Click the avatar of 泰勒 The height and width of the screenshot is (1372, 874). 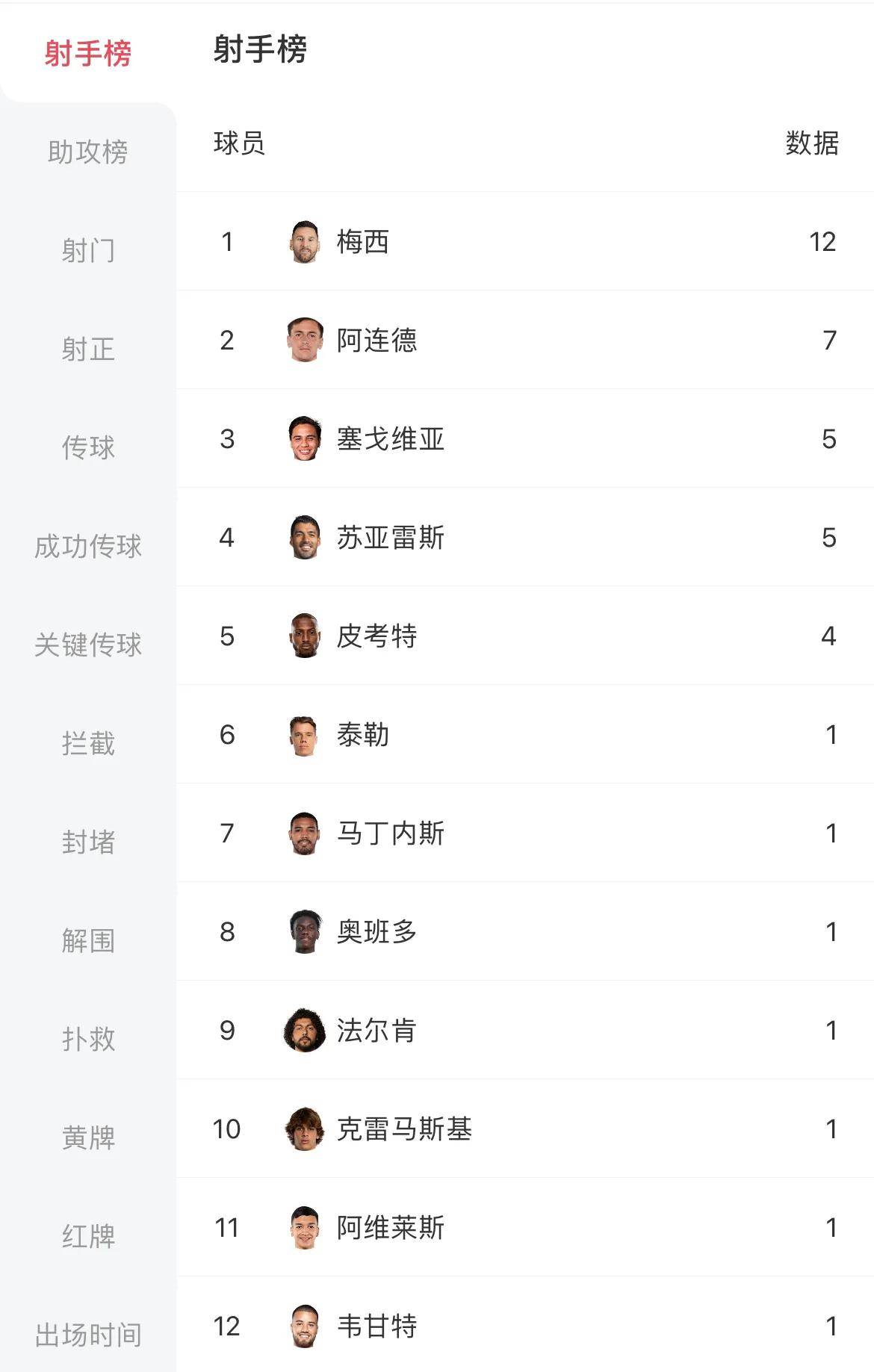[x=306, y=734]
